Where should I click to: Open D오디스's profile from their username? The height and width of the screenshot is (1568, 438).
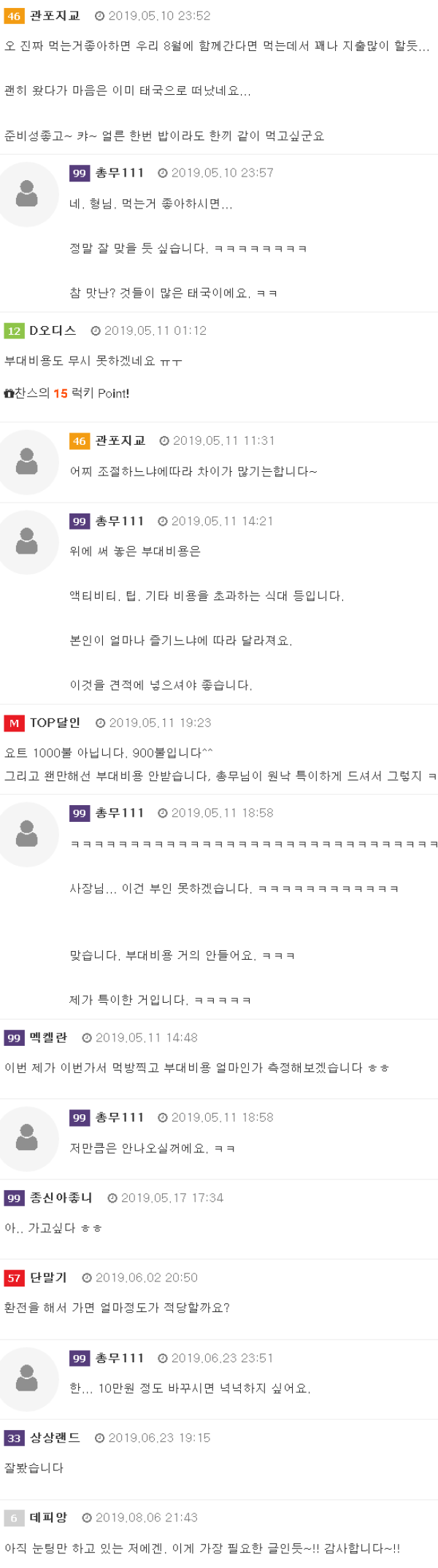pyautogui.click(x=53, y=330)
